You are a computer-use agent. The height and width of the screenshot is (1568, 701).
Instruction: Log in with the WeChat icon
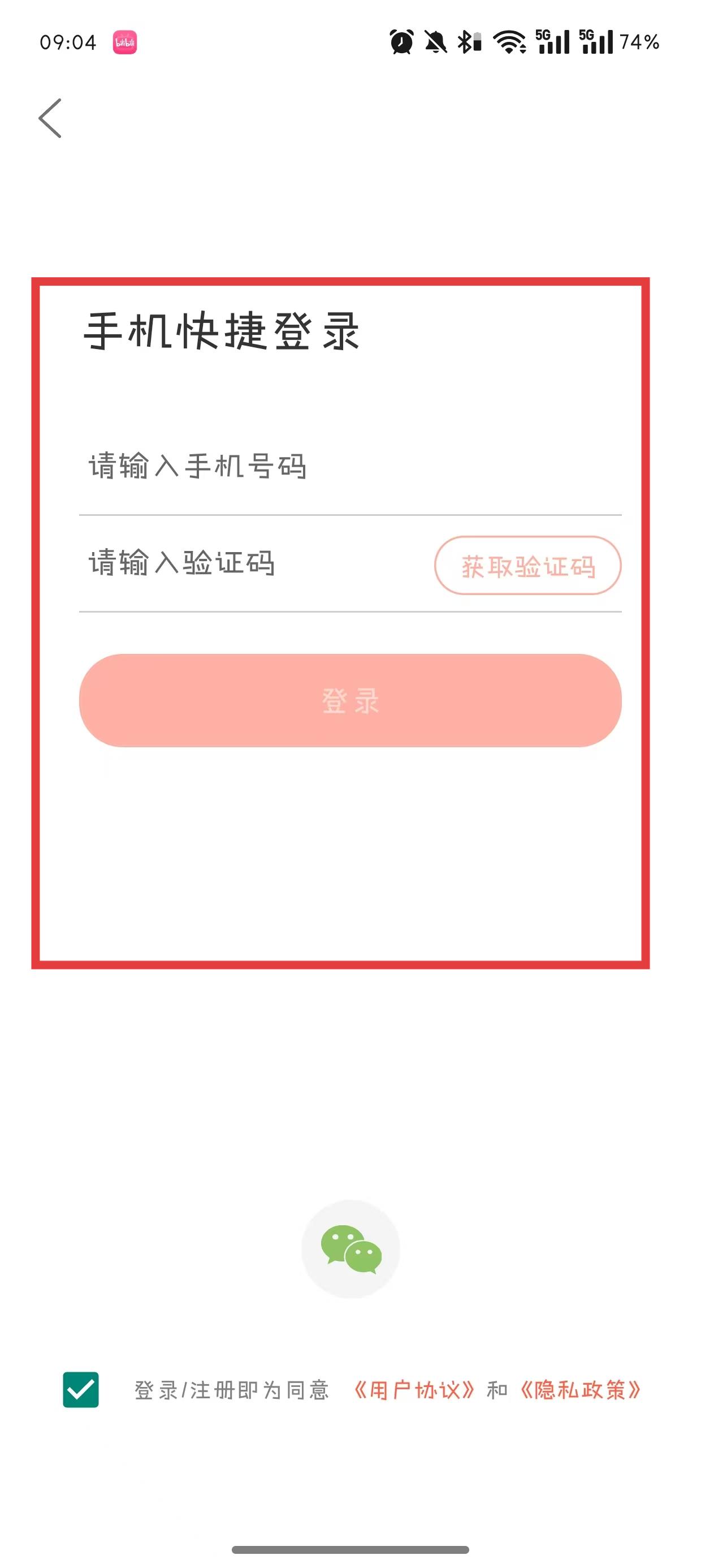click(350, 1249)
